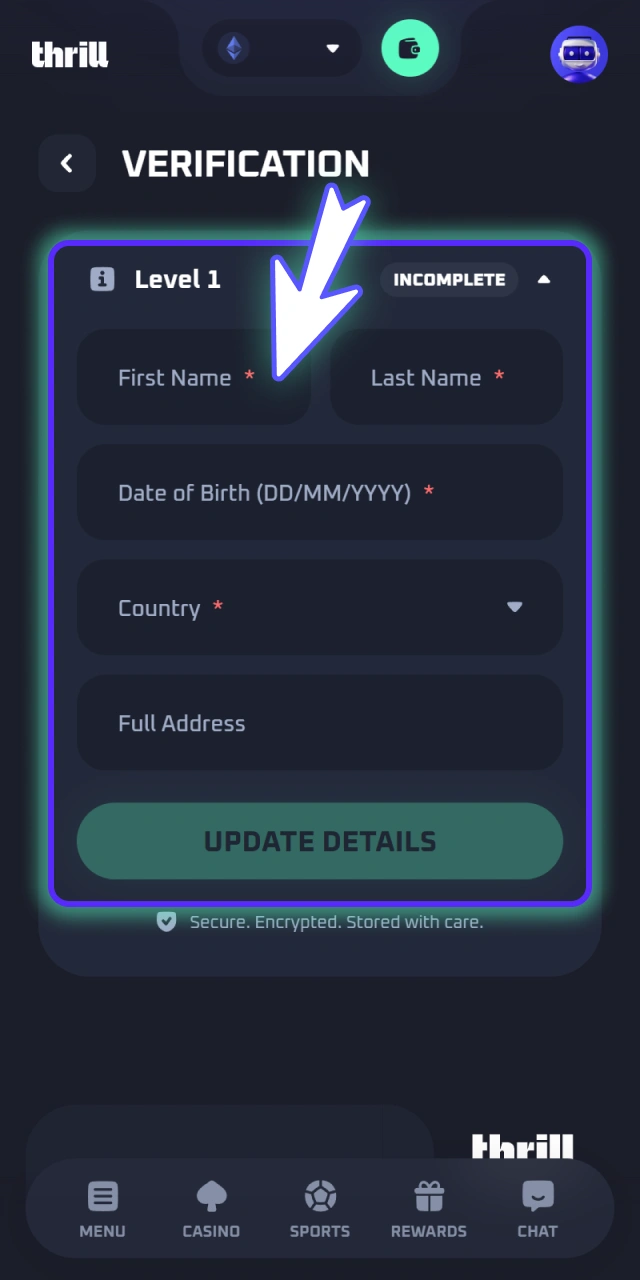
Task: Focus the Last Name field
Action: 446,377
